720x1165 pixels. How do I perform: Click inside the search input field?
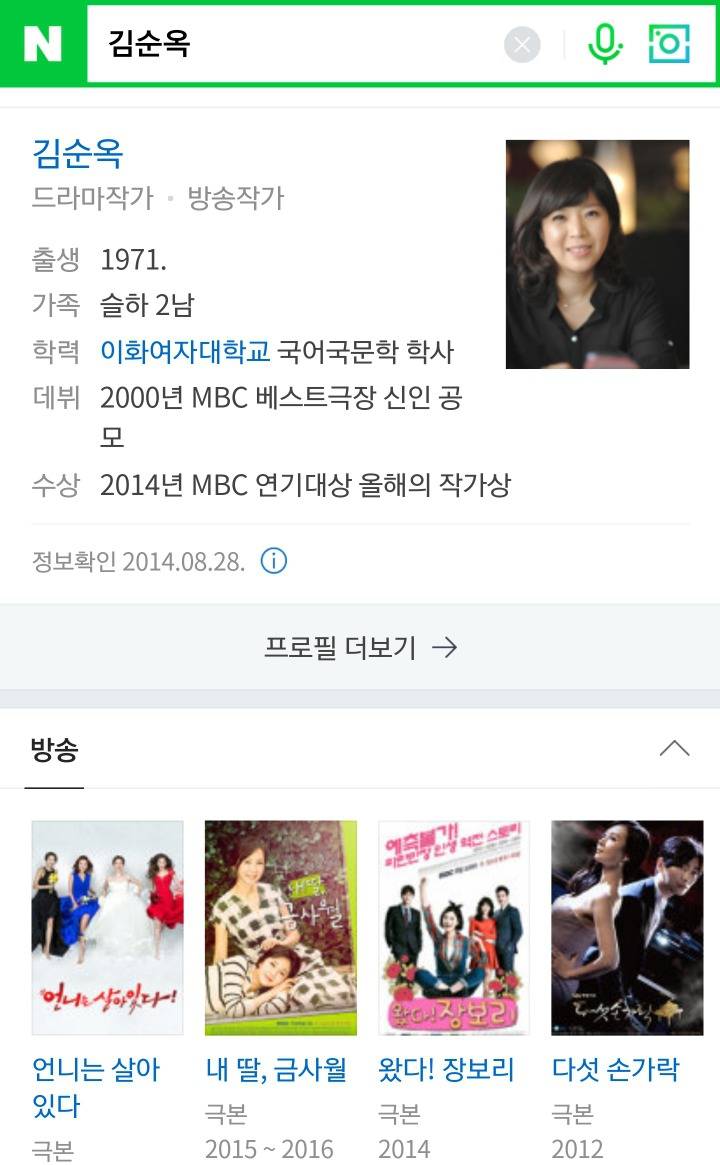click(x=300, y=42)
